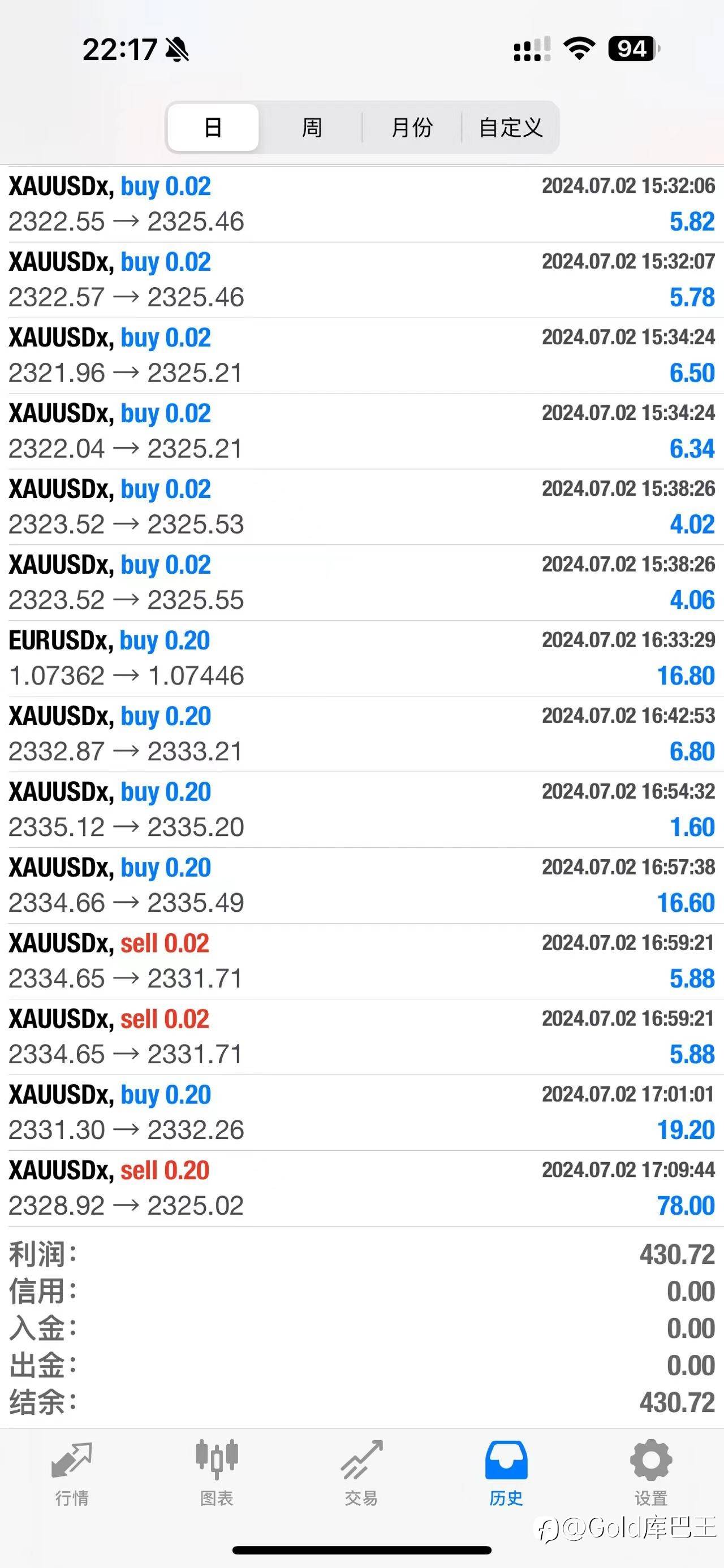
Task: Expand the trade closed at 16:42:53
Action: [x=361, y=734]
